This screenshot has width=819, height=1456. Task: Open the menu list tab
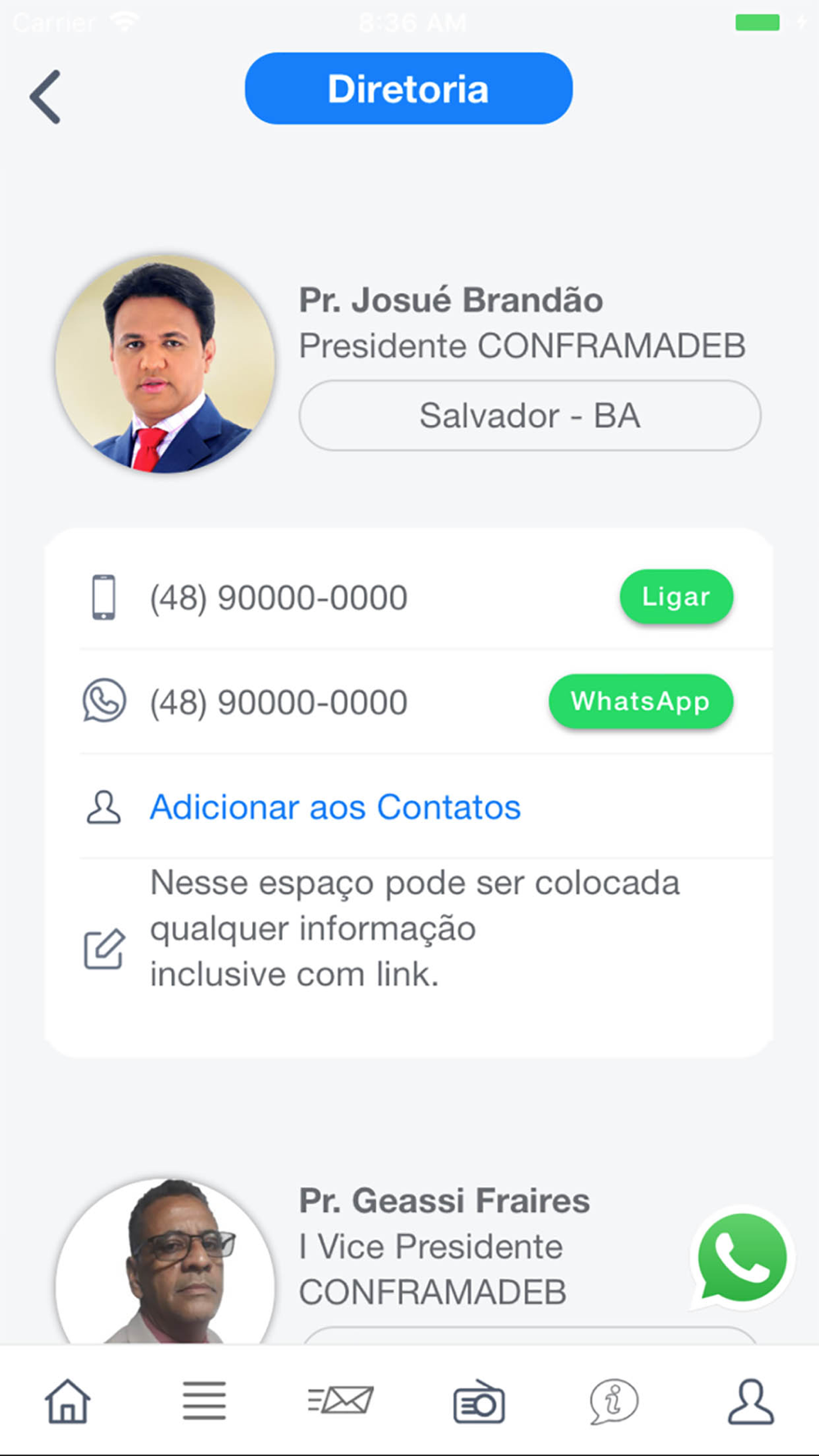(204, 1401)
